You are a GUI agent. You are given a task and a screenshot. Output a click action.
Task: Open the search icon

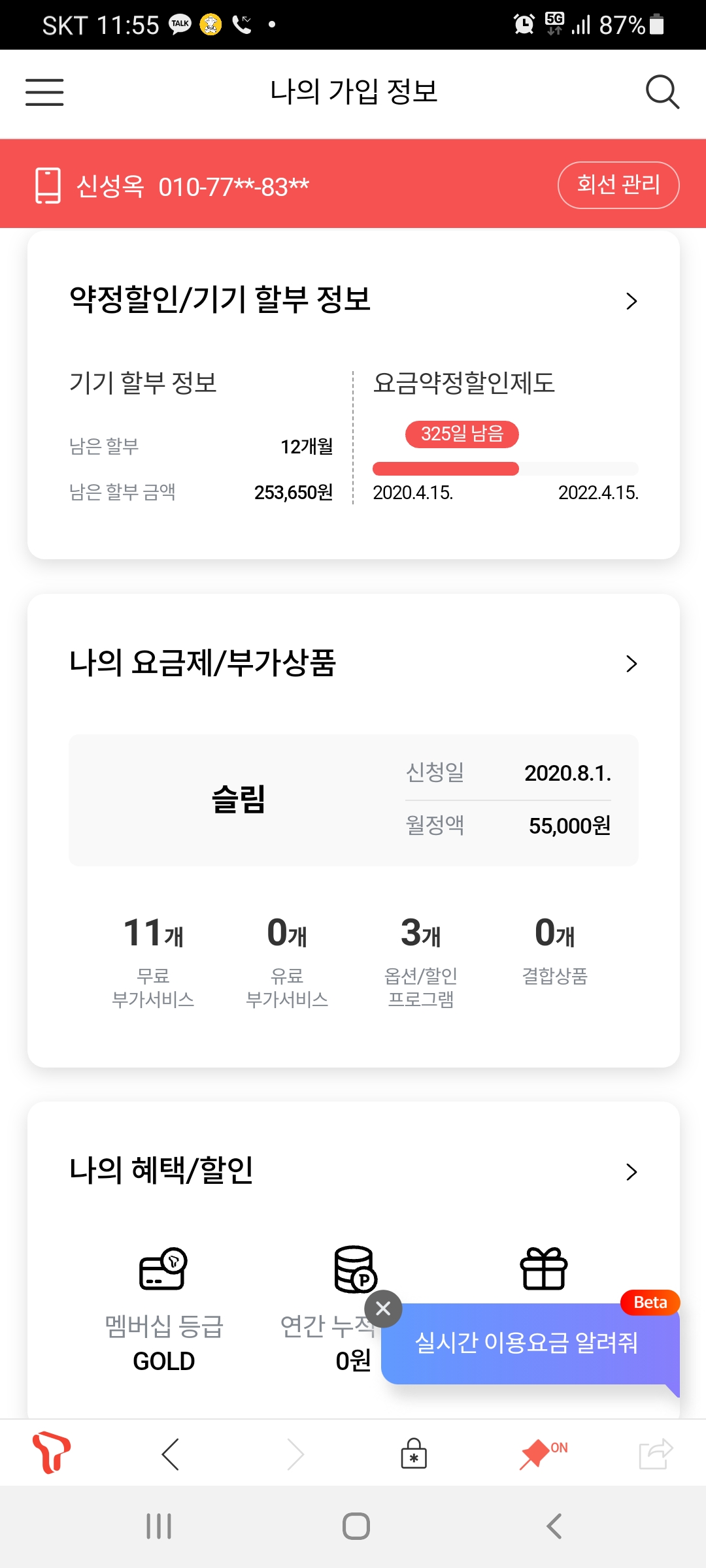pos(662,92)
